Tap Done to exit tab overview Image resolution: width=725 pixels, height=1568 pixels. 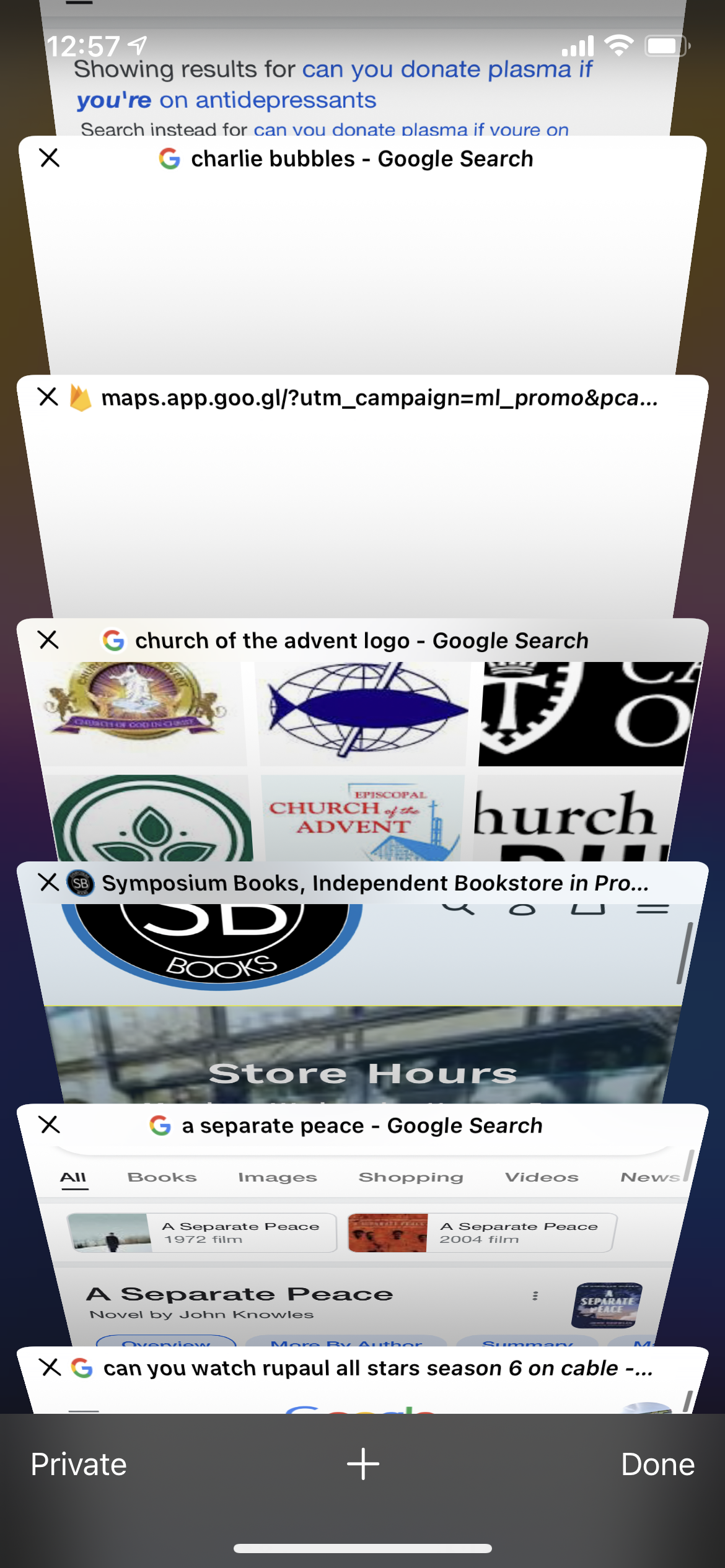coord(657,1465)
